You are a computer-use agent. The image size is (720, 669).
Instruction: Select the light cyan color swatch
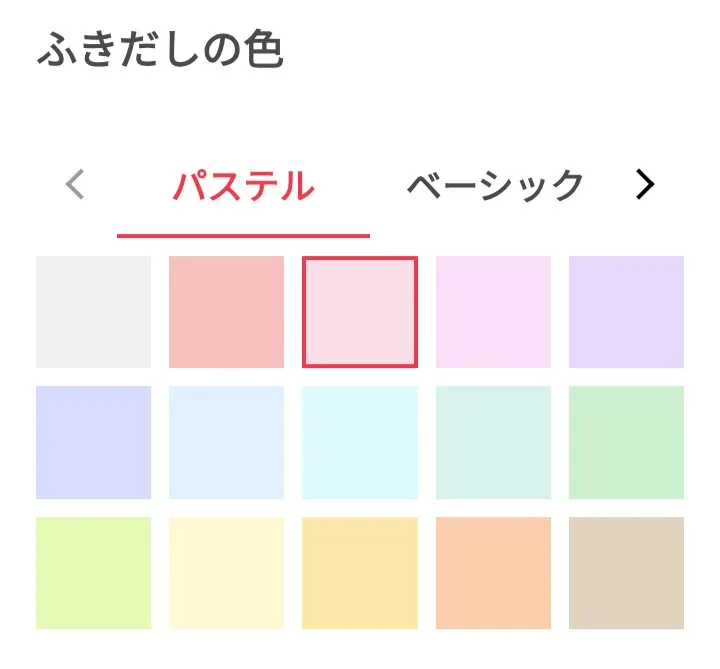click(360, 442)
